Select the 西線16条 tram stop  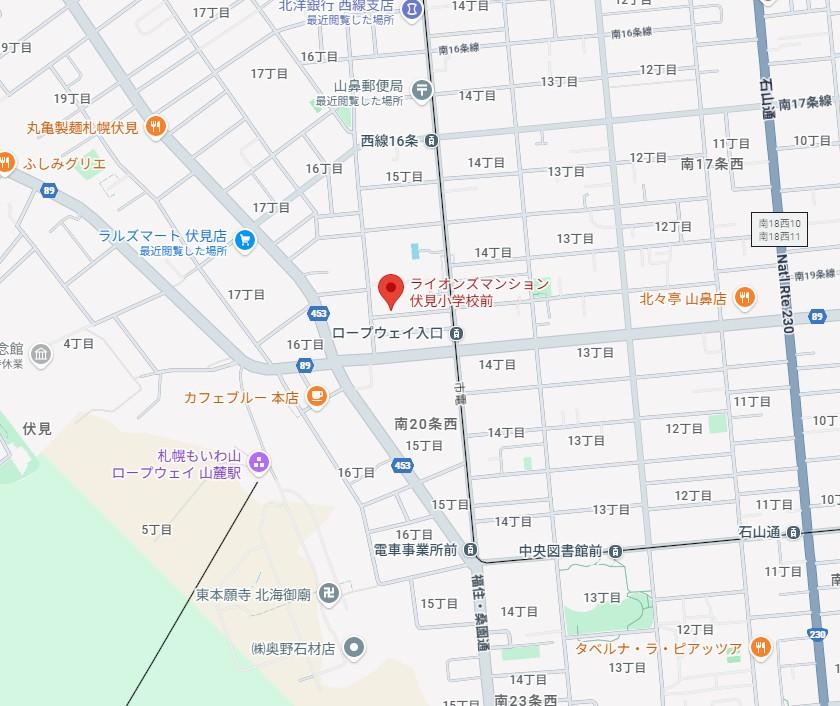point(431,141)
